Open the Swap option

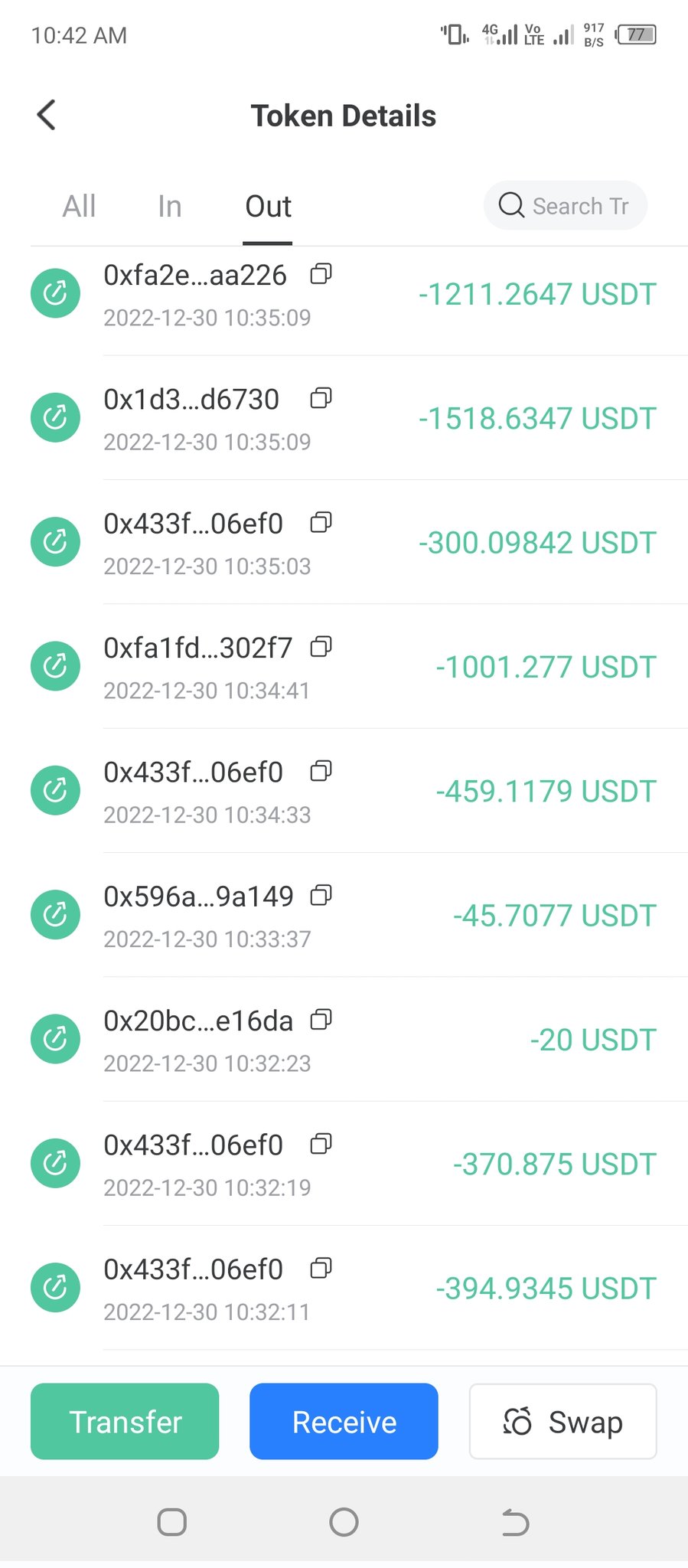(562, 1421)
